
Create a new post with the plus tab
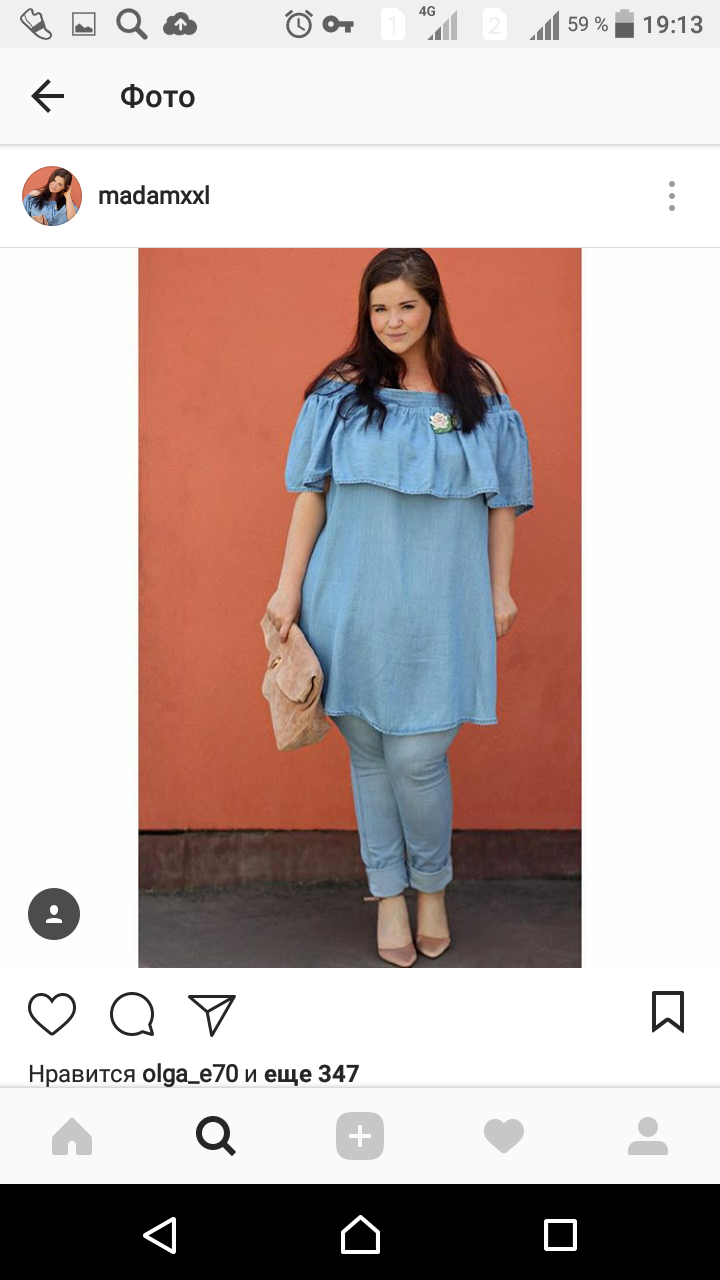360,1136
